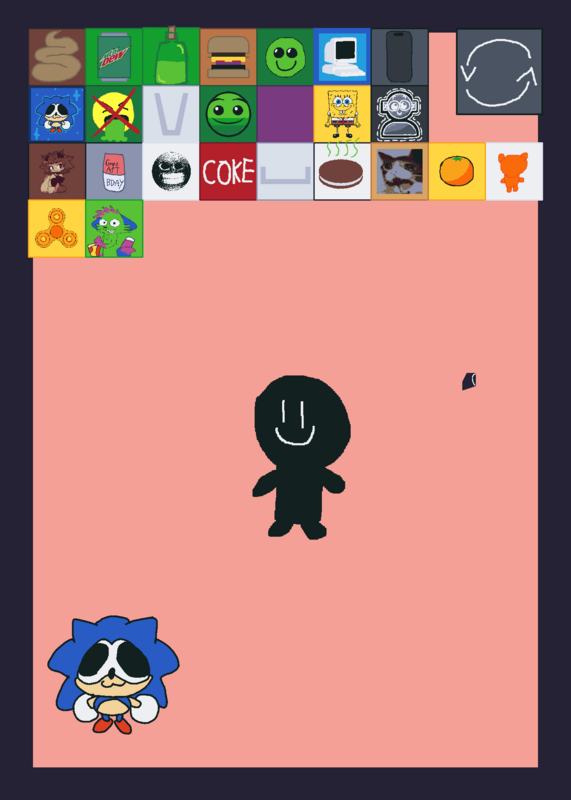The image size is (571, 800).
Task: Select the BDAY cup tile
Action: 114,171
